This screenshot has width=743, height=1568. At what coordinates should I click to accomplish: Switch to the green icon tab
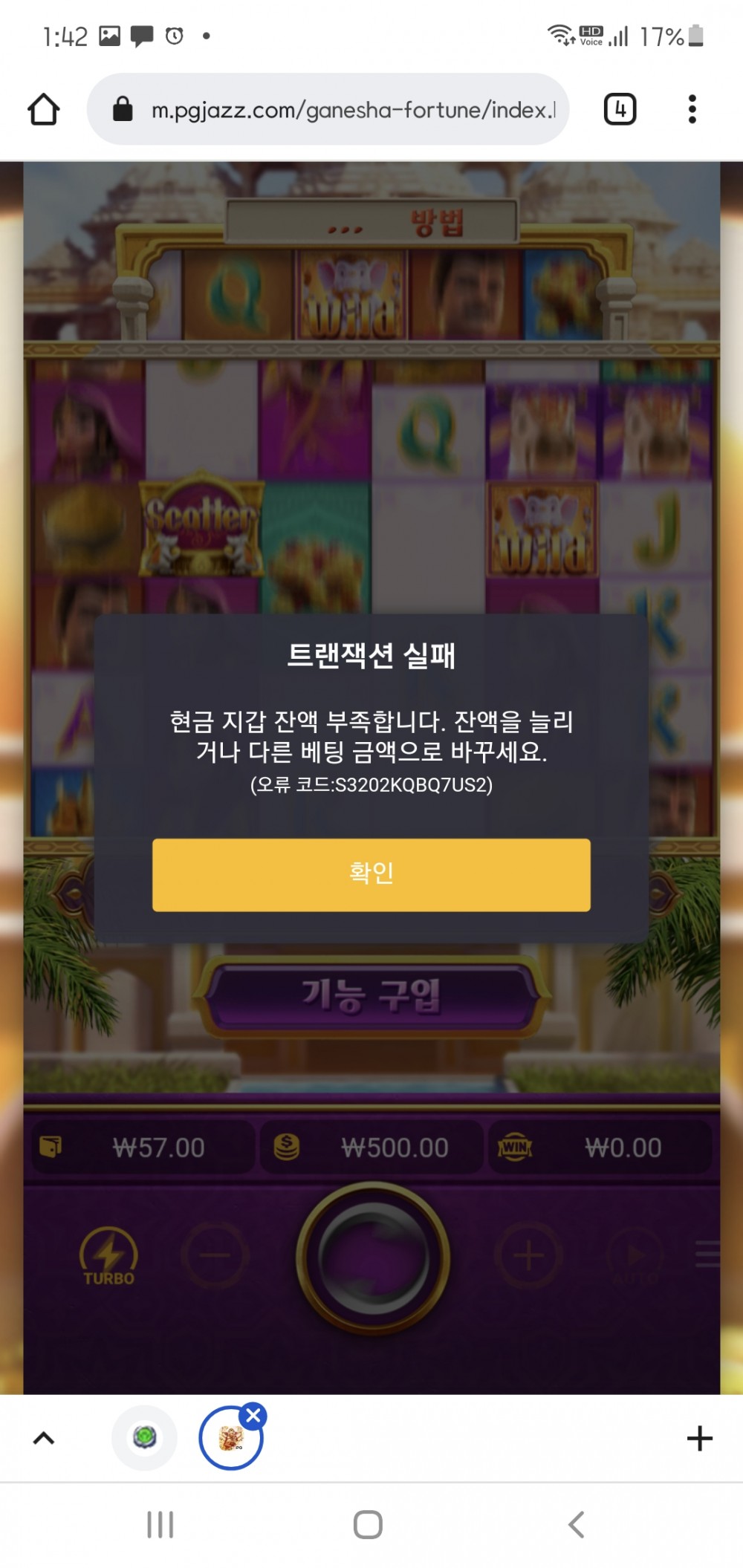click(145, 1437)
